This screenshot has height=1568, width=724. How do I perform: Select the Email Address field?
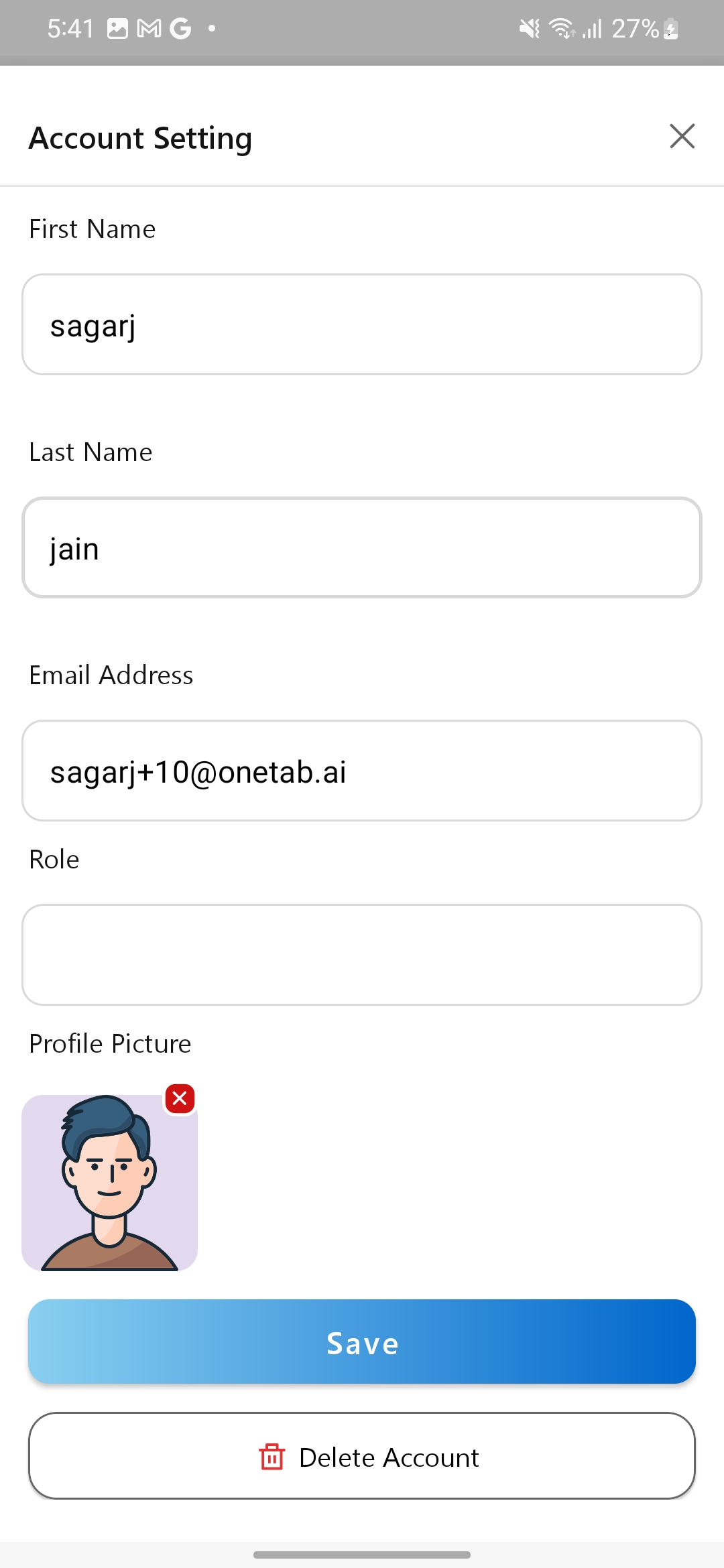click(362, 771)
